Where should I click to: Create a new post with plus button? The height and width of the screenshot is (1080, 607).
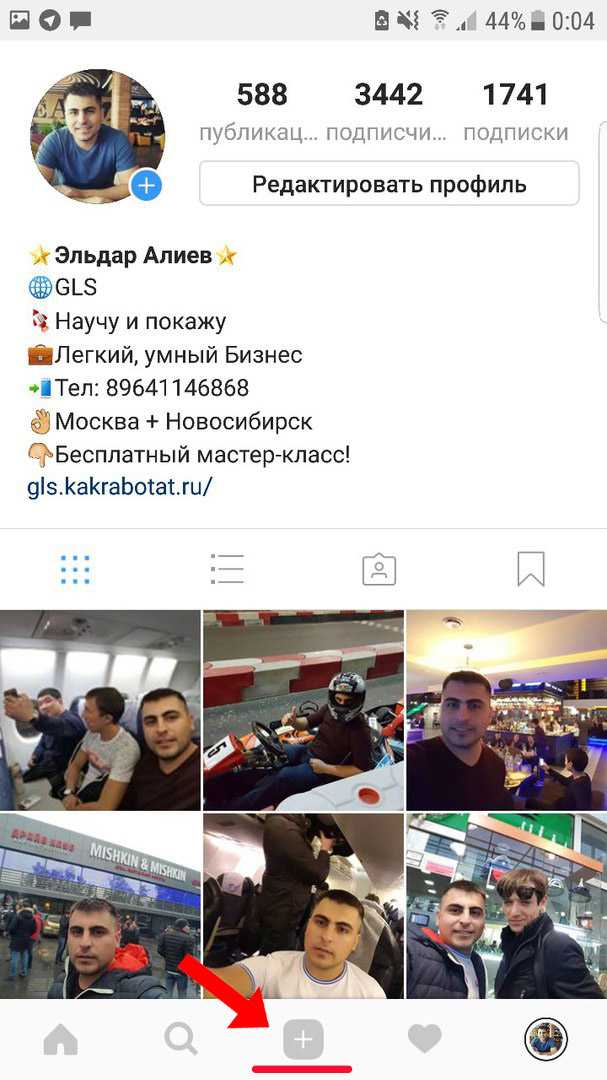pos(303,1040)
